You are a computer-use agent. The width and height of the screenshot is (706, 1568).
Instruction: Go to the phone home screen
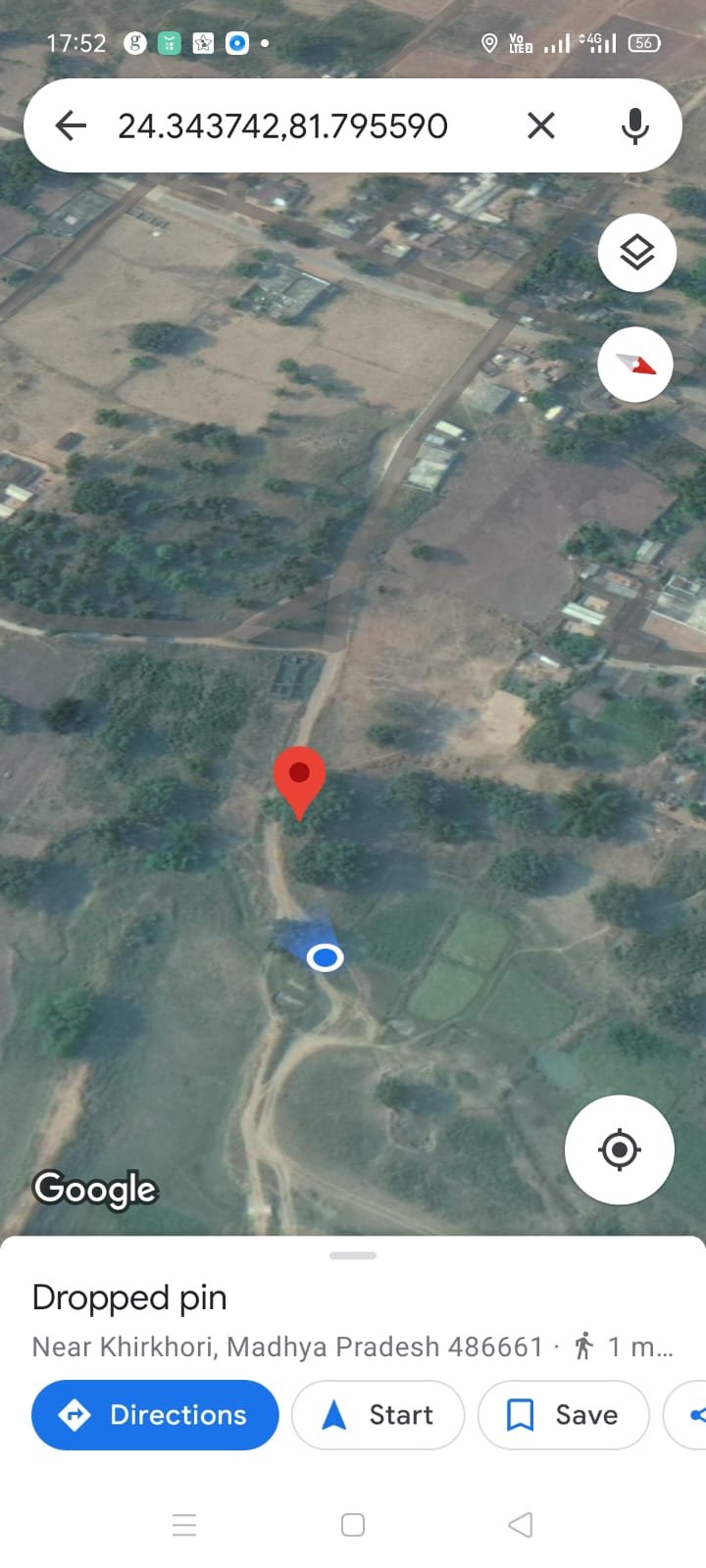pyautogui.click(x=353, y=1525)
